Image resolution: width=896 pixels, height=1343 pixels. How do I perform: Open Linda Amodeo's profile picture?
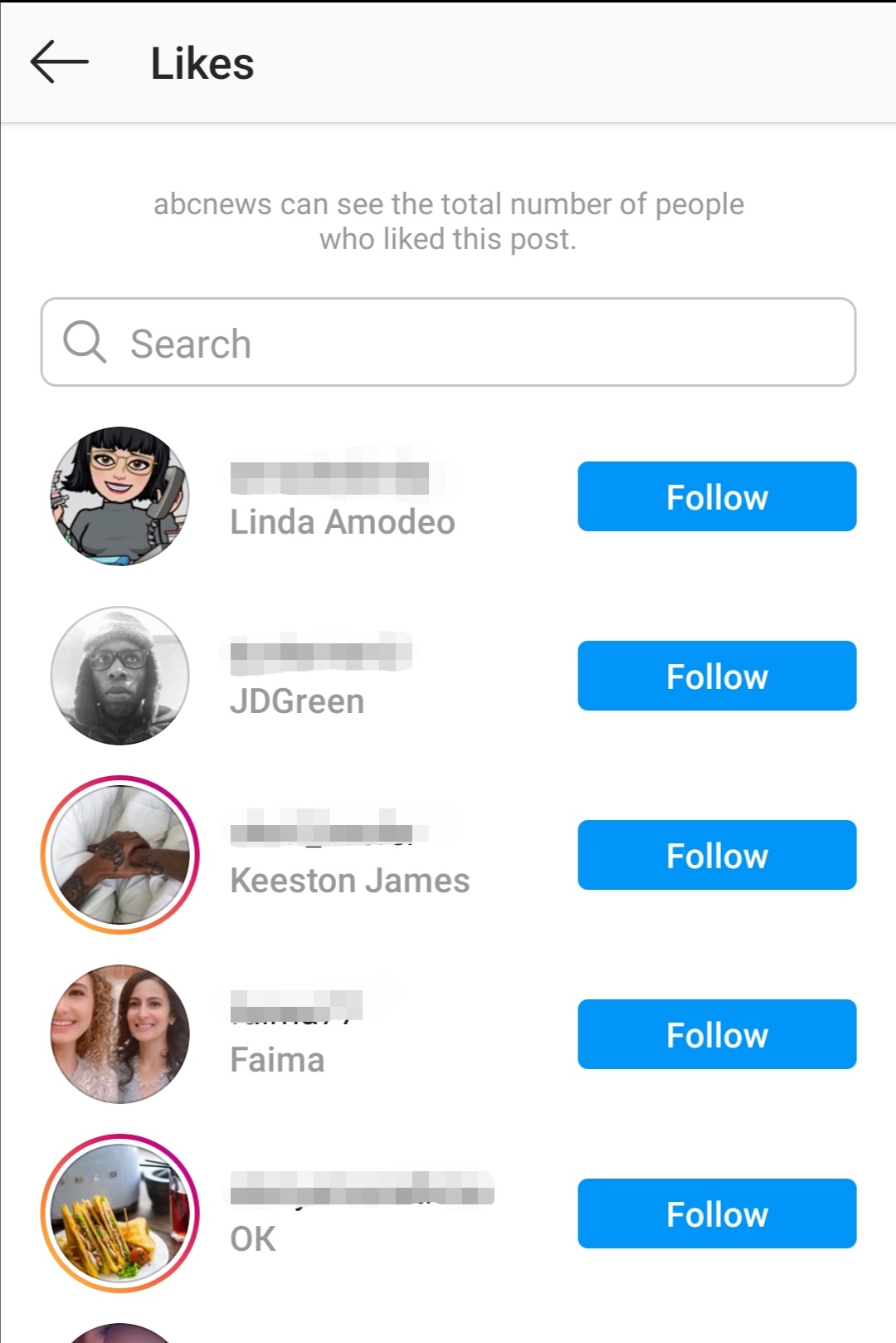tap(120, 496)
